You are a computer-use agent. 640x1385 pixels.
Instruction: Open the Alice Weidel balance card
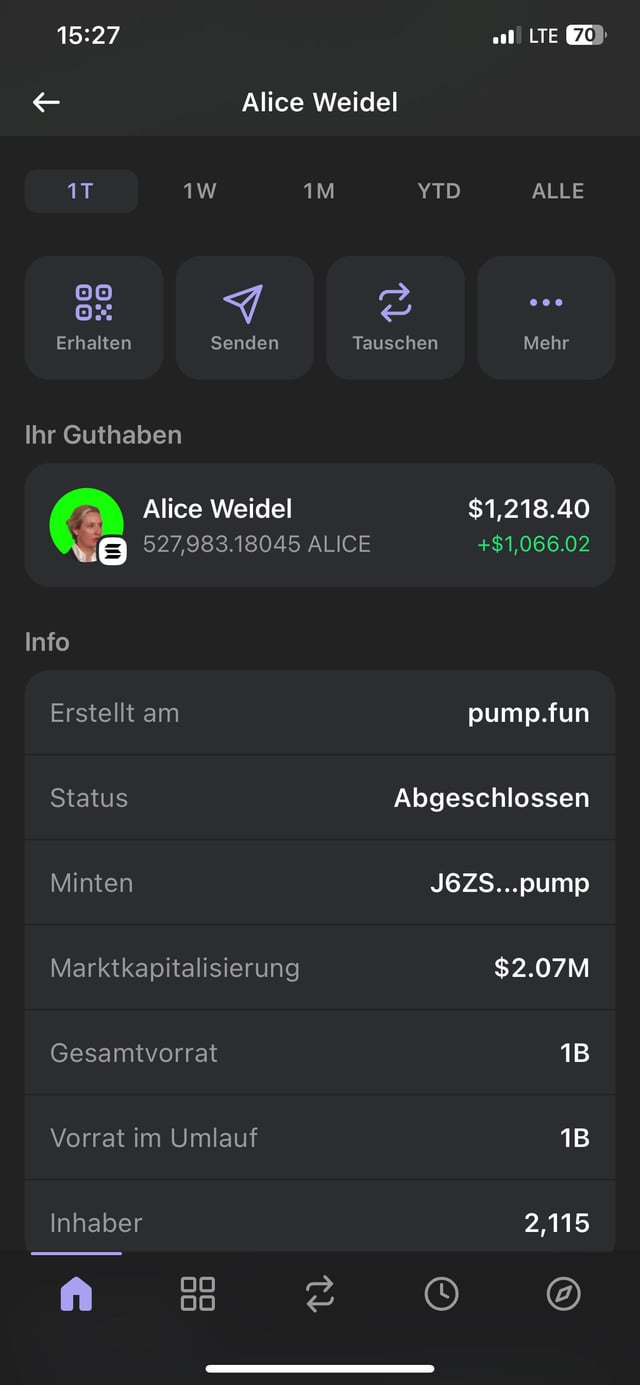click(320, 525)
